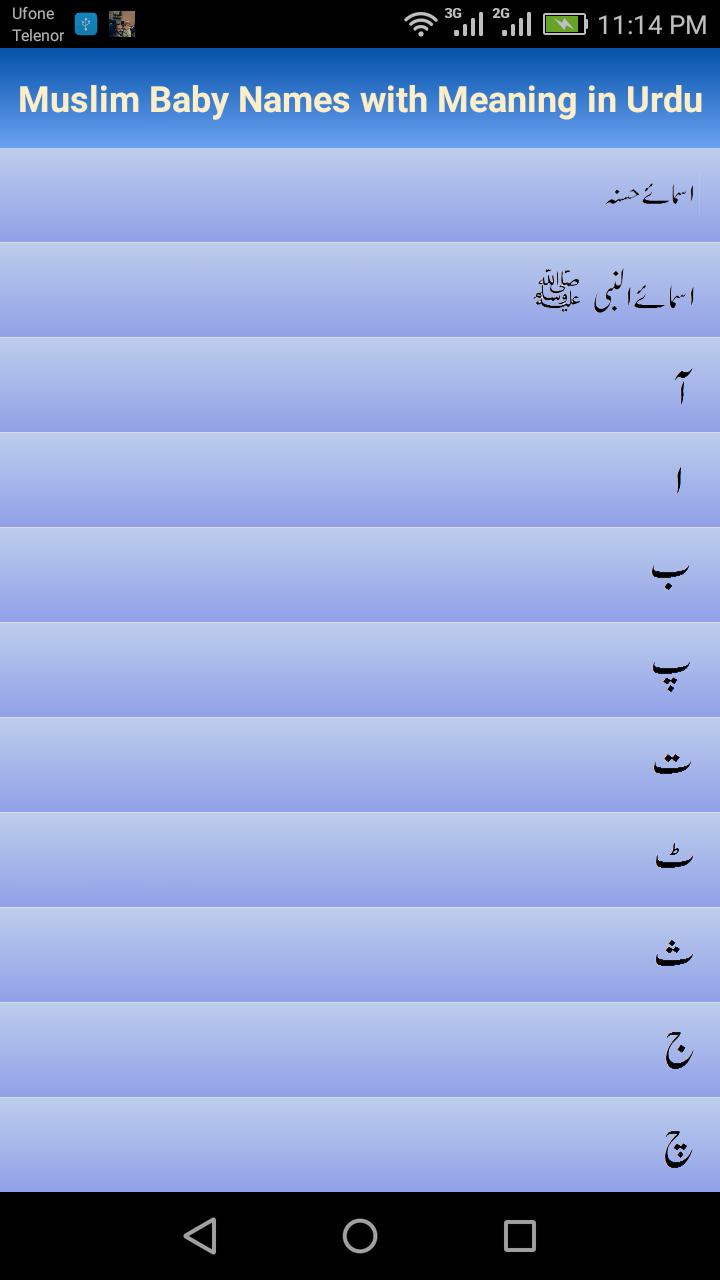The width and height of the screenshot is (720, 1280).
Task: Select the letter چ (Chay) row
Action: click(x=360, y=1143)
